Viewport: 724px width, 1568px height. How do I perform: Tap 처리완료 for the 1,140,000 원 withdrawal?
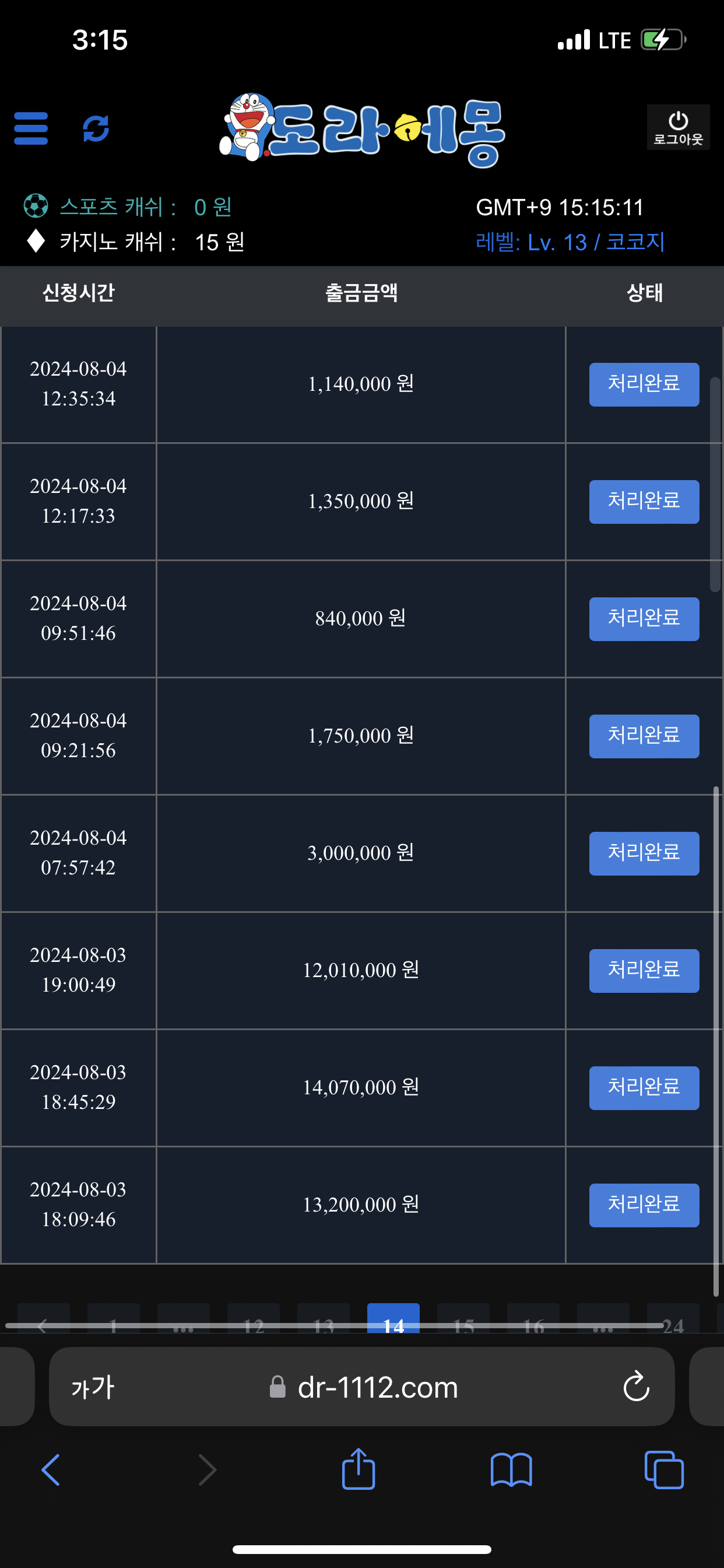(x=644, y=384)
